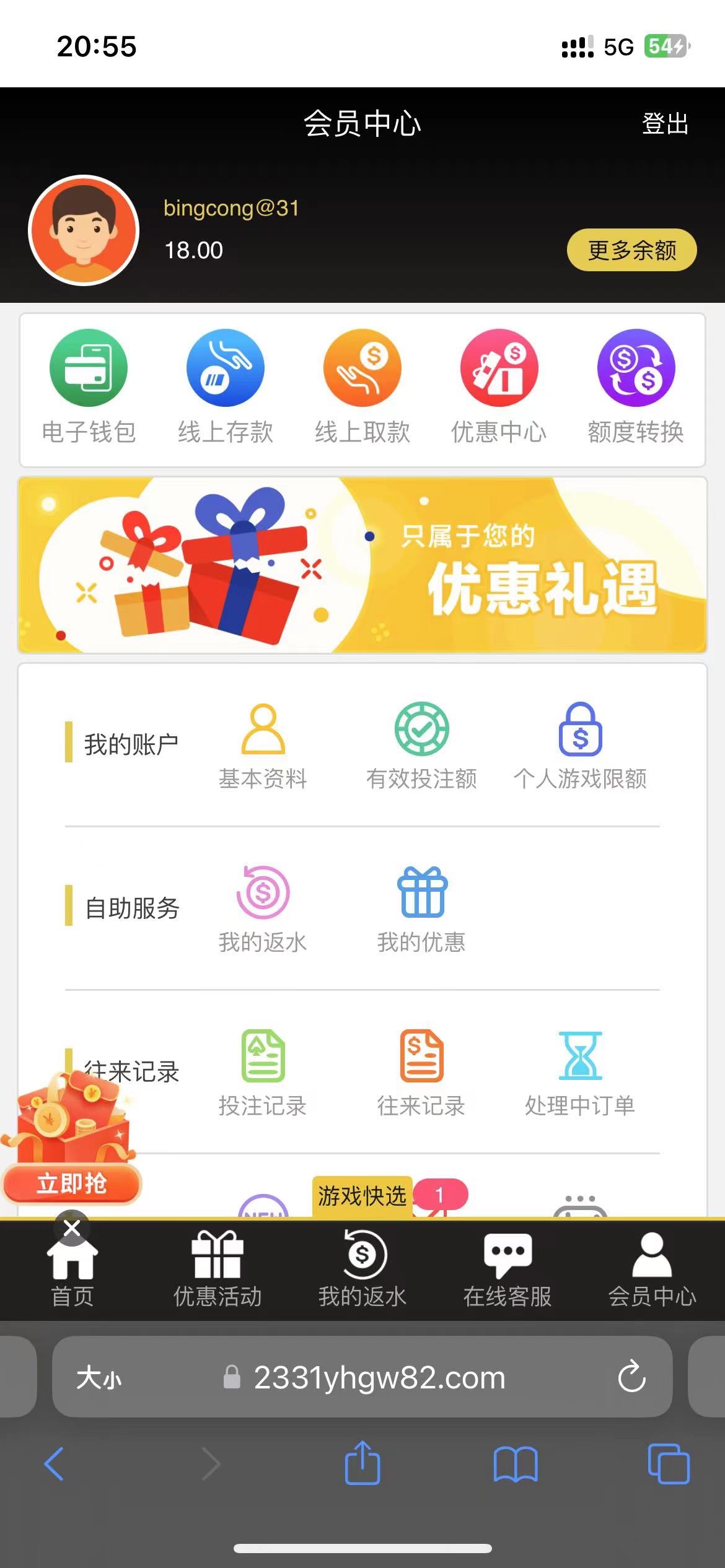Switch to the 优惠活动 tab

point(217,1271)
